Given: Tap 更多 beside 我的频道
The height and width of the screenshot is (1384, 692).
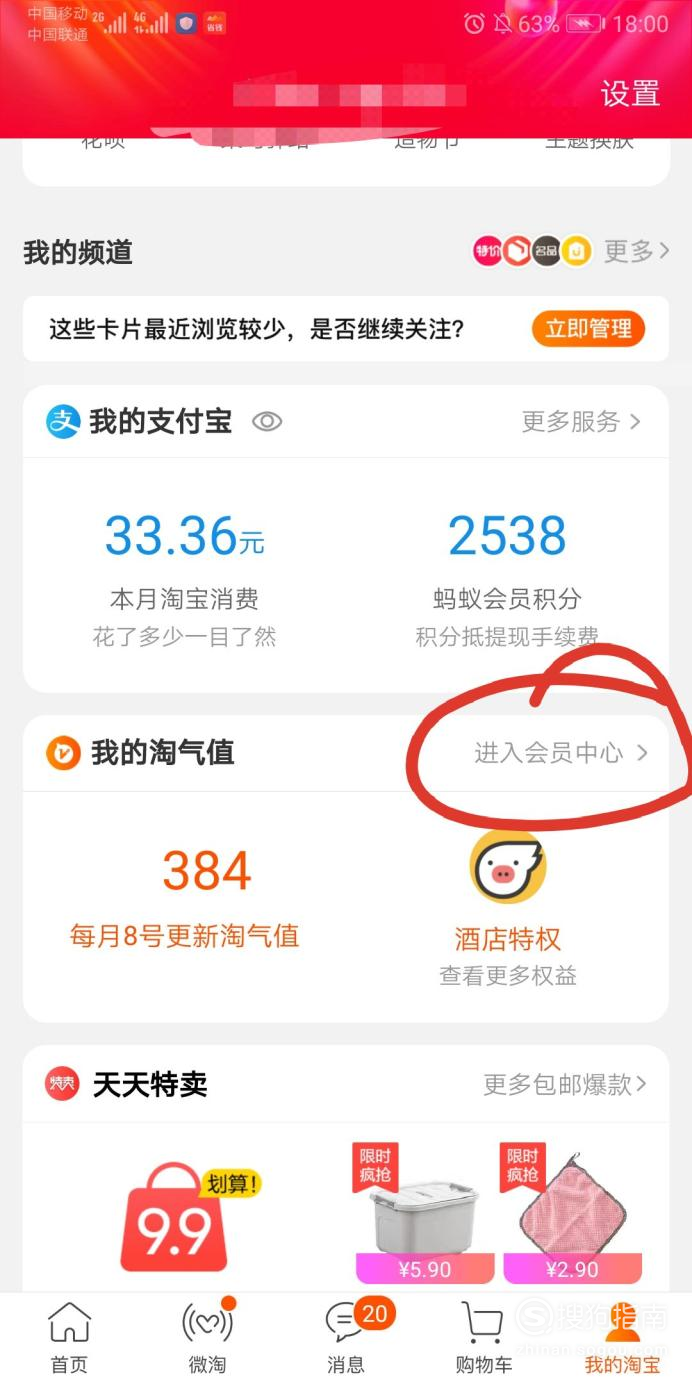Looking at the screenshot, I should (x=635, y=251).
